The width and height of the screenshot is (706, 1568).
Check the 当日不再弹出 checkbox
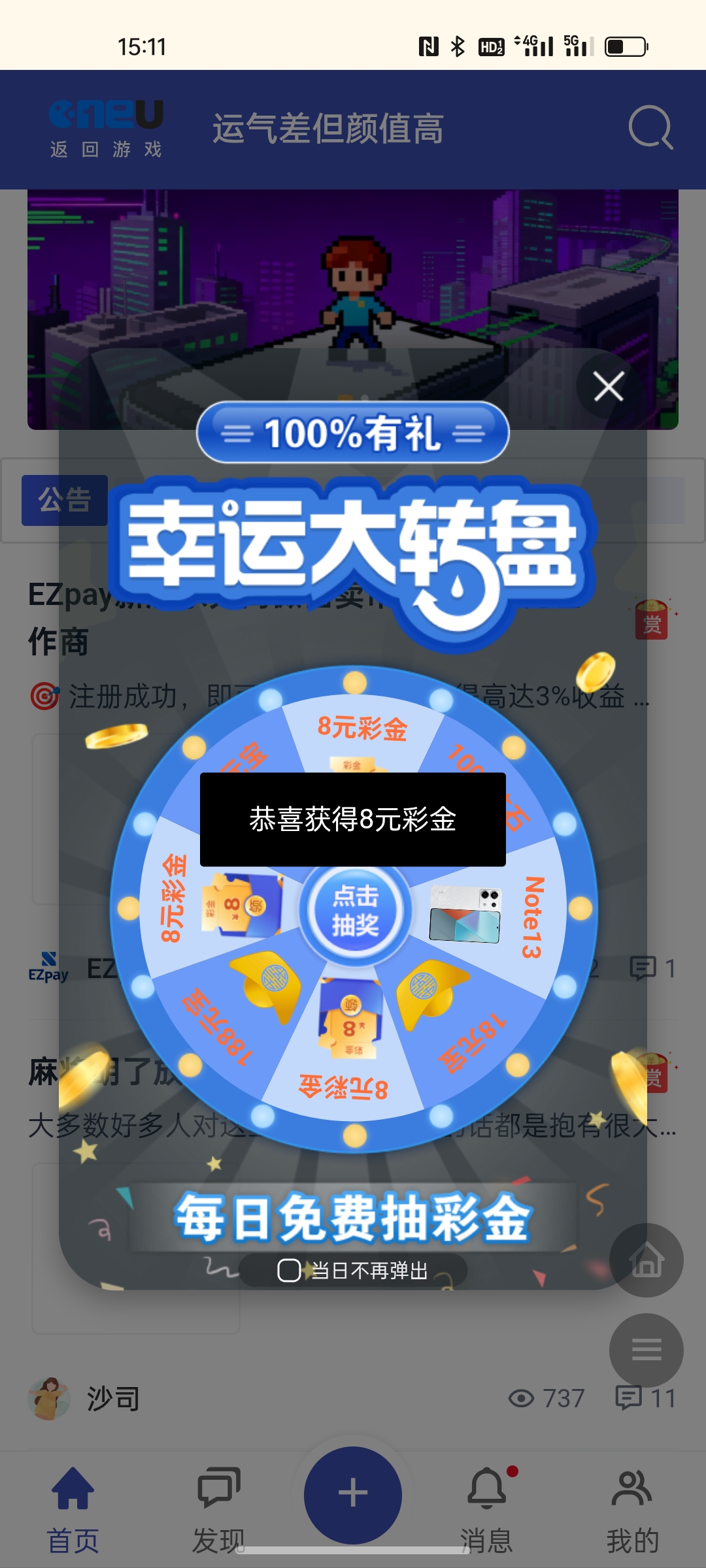click(x=289, y=1271)
